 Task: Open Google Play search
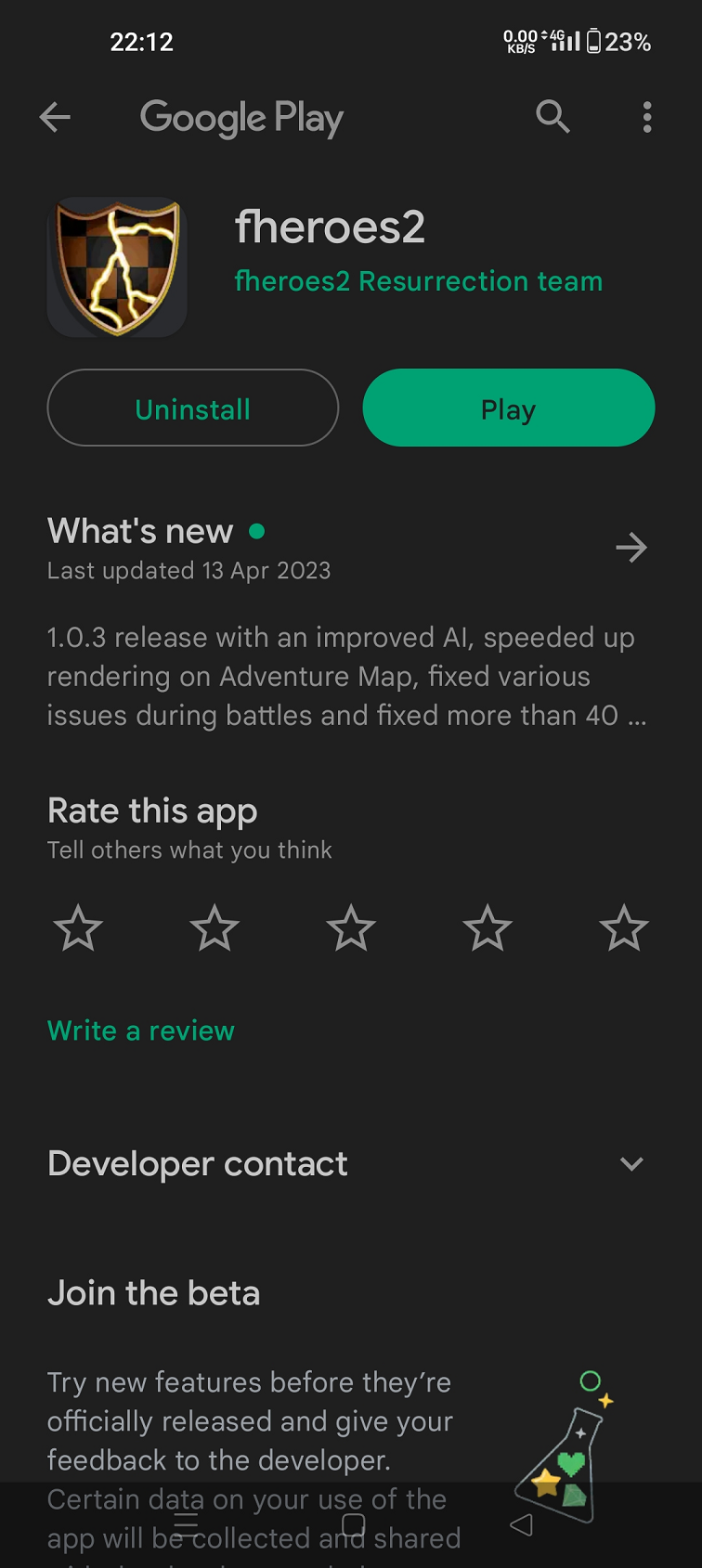pos(552,117)
